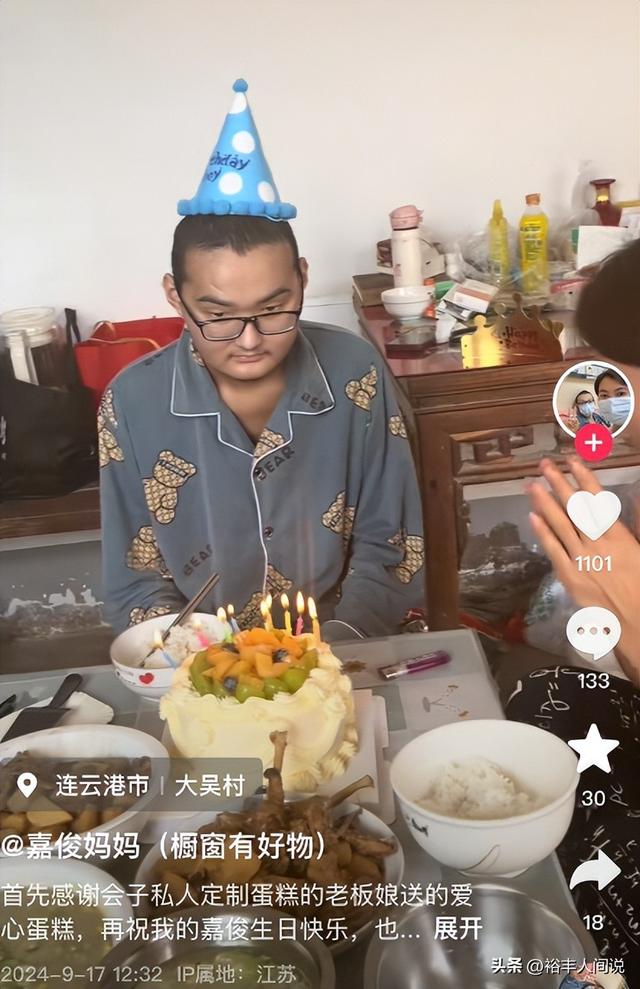Open the comments on this video
This screenshot has width=640, height=989.
[593, 633]
